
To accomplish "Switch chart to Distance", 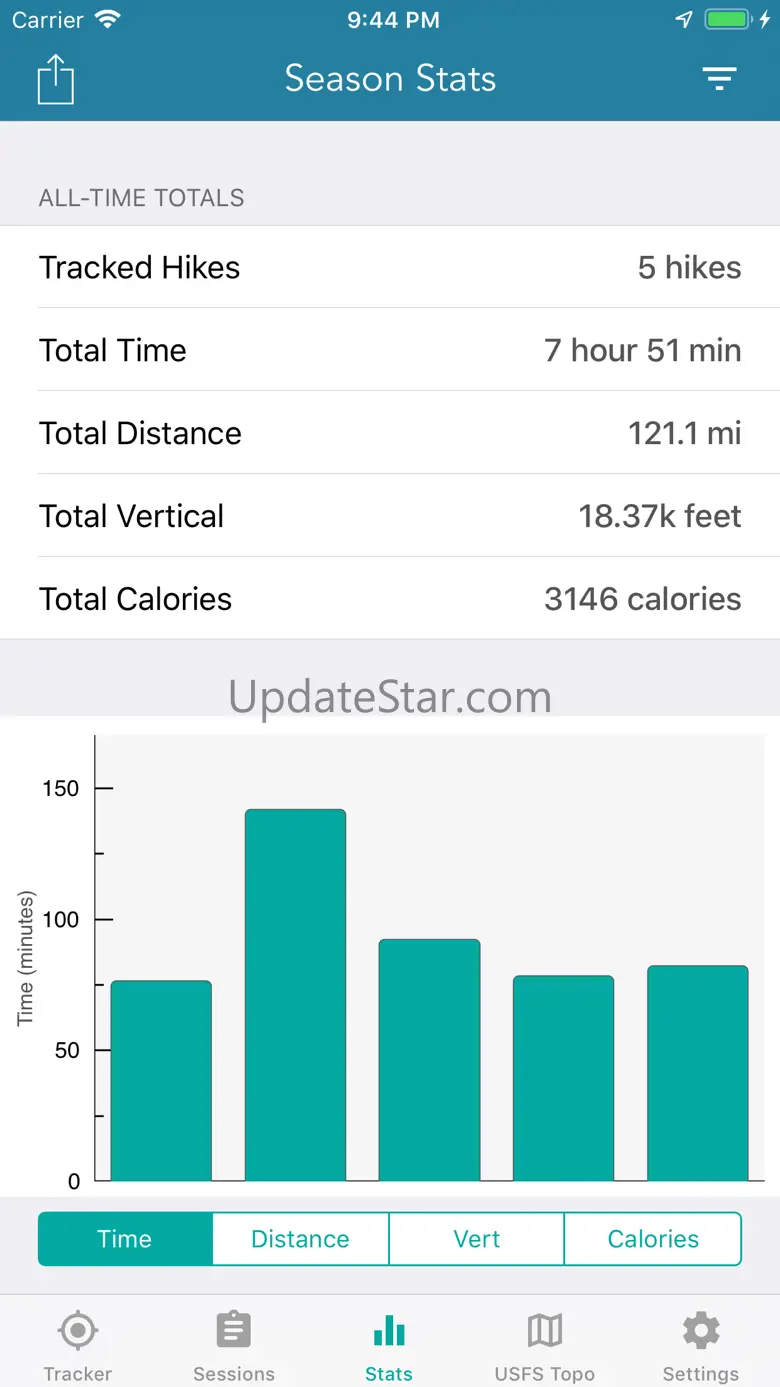I will [x=300, y=1239].
